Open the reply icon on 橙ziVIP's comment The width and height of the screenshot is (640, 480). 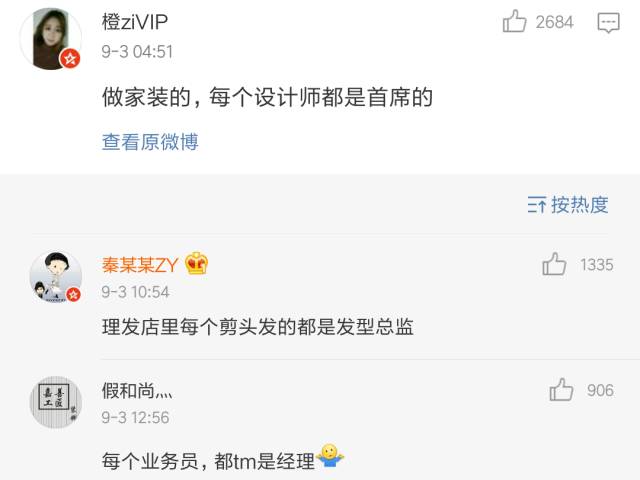[608, 22]
